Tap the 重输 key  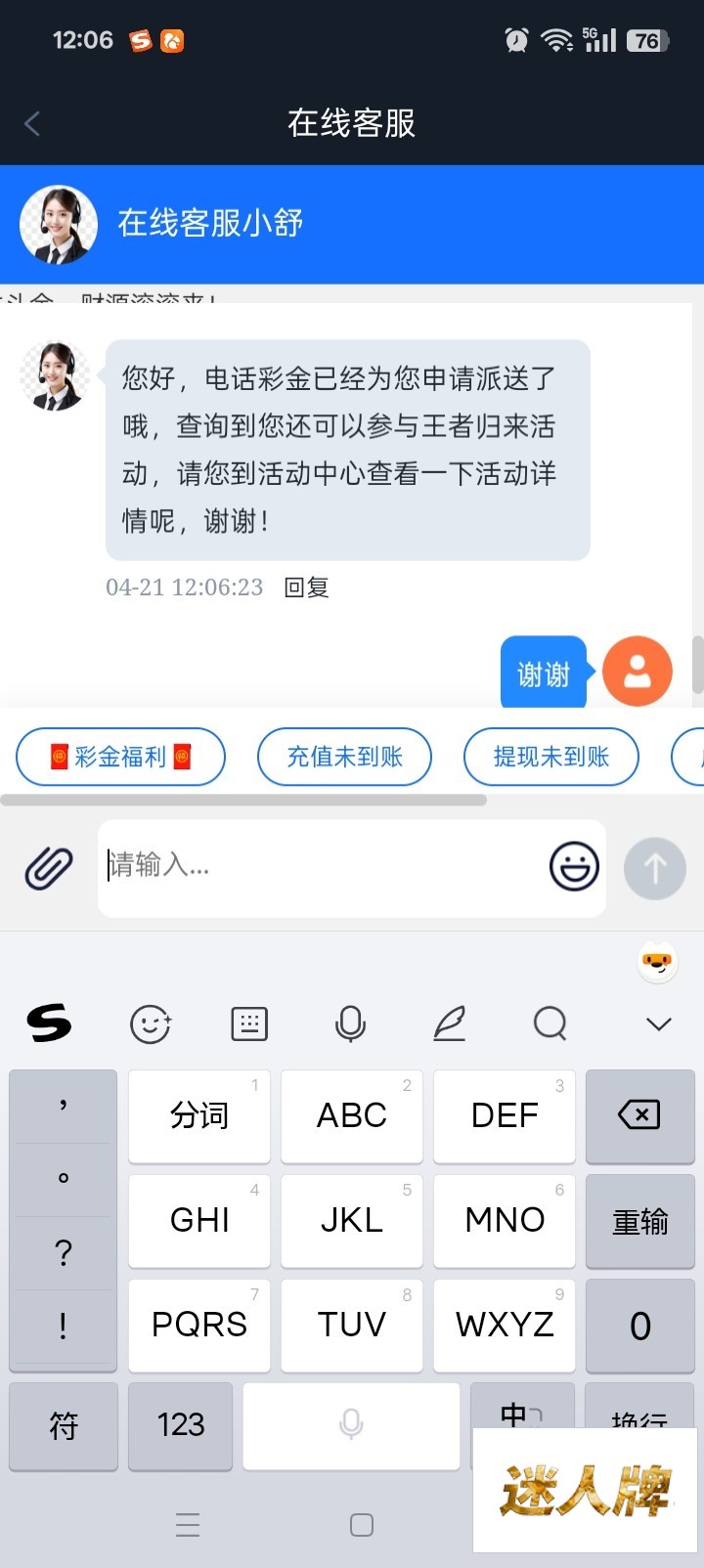(639, 1221)
